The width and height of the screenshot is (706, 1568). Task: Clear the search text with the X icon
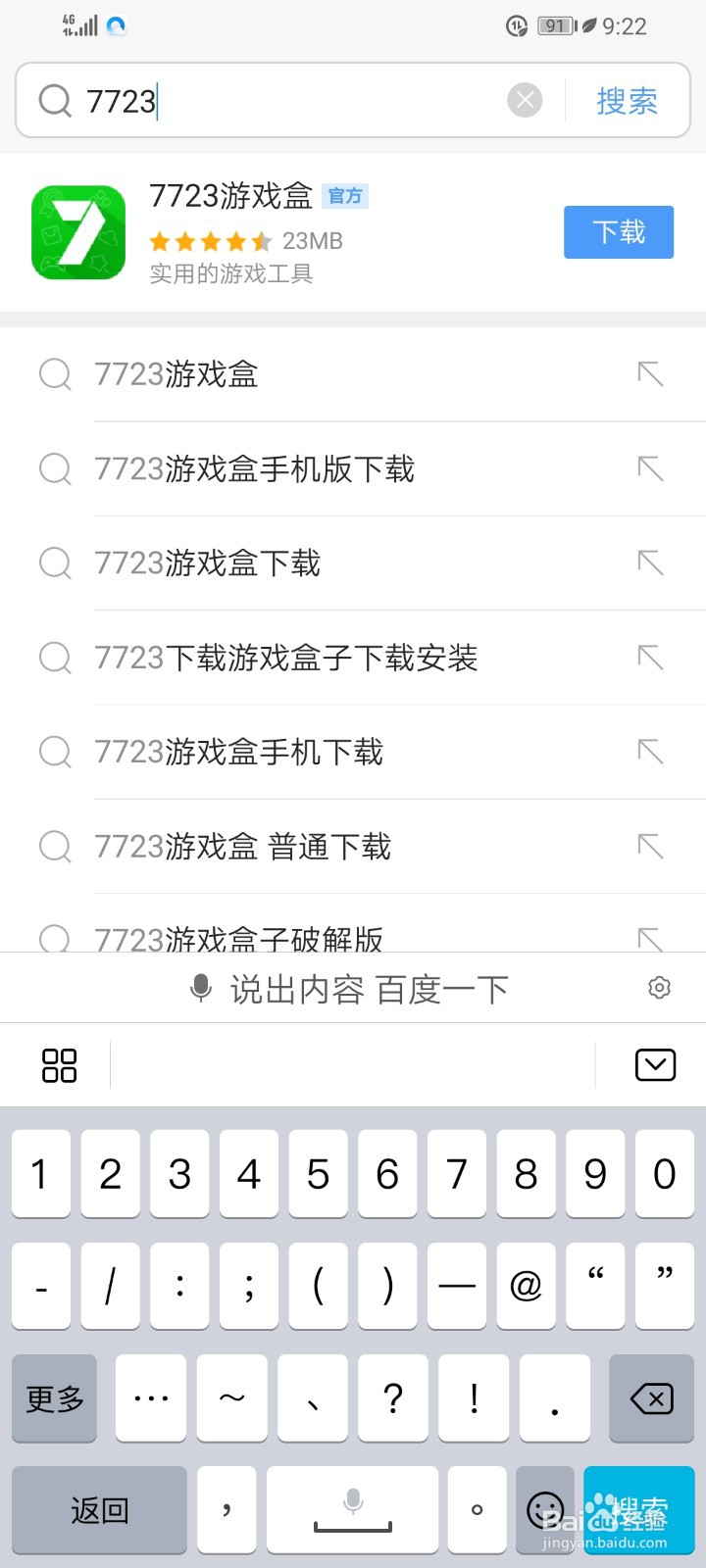pos(525,100)
